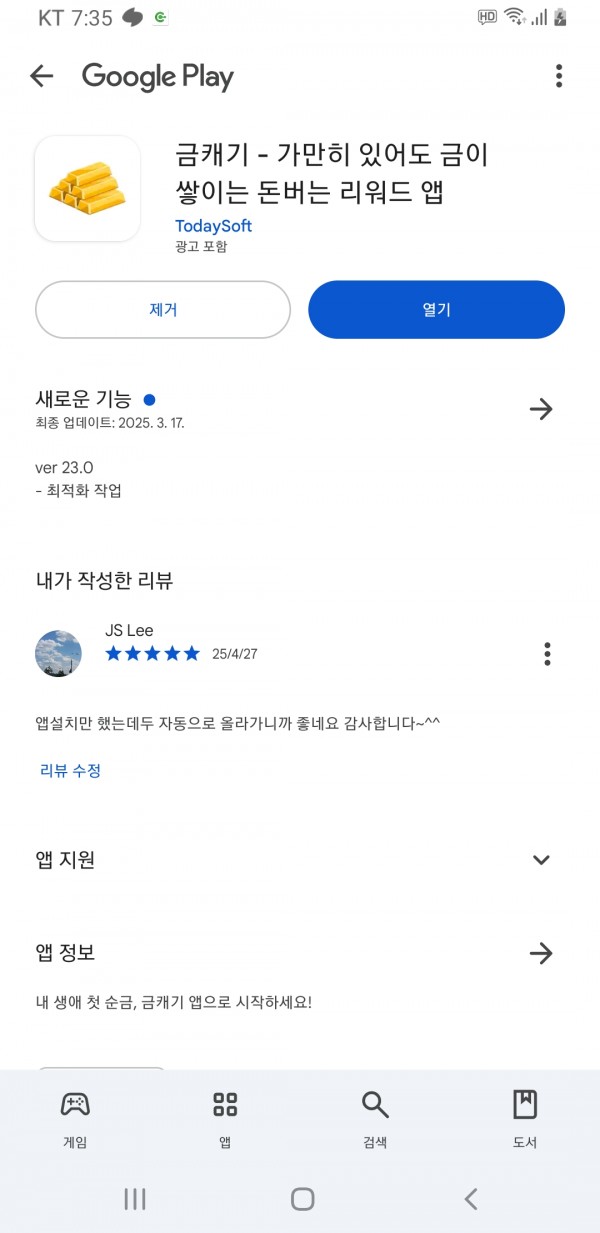Open the TodaySoft developer page
The width and height of the screenshot is (600, 1233).
[213, 226]
